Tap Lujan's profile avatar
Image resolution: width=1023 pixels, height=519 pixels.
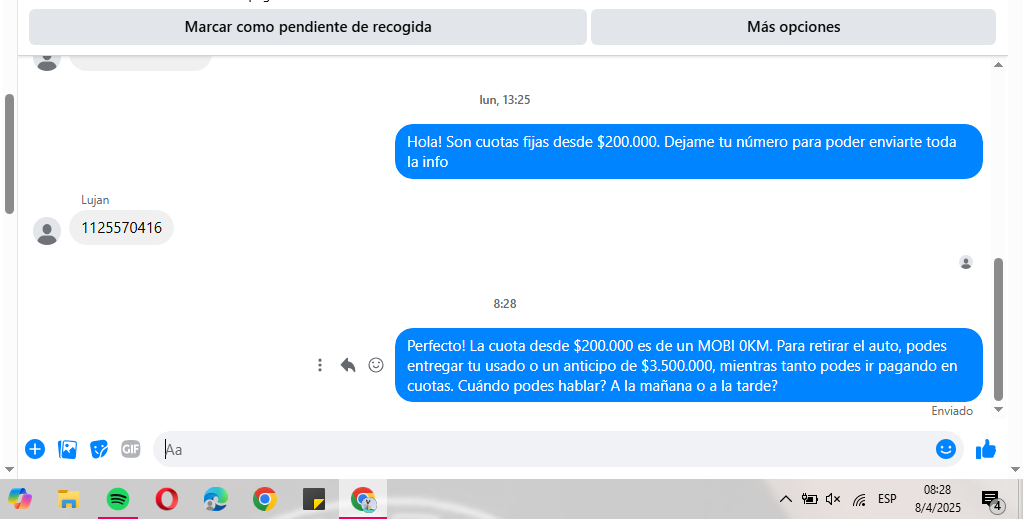(47, 231)
